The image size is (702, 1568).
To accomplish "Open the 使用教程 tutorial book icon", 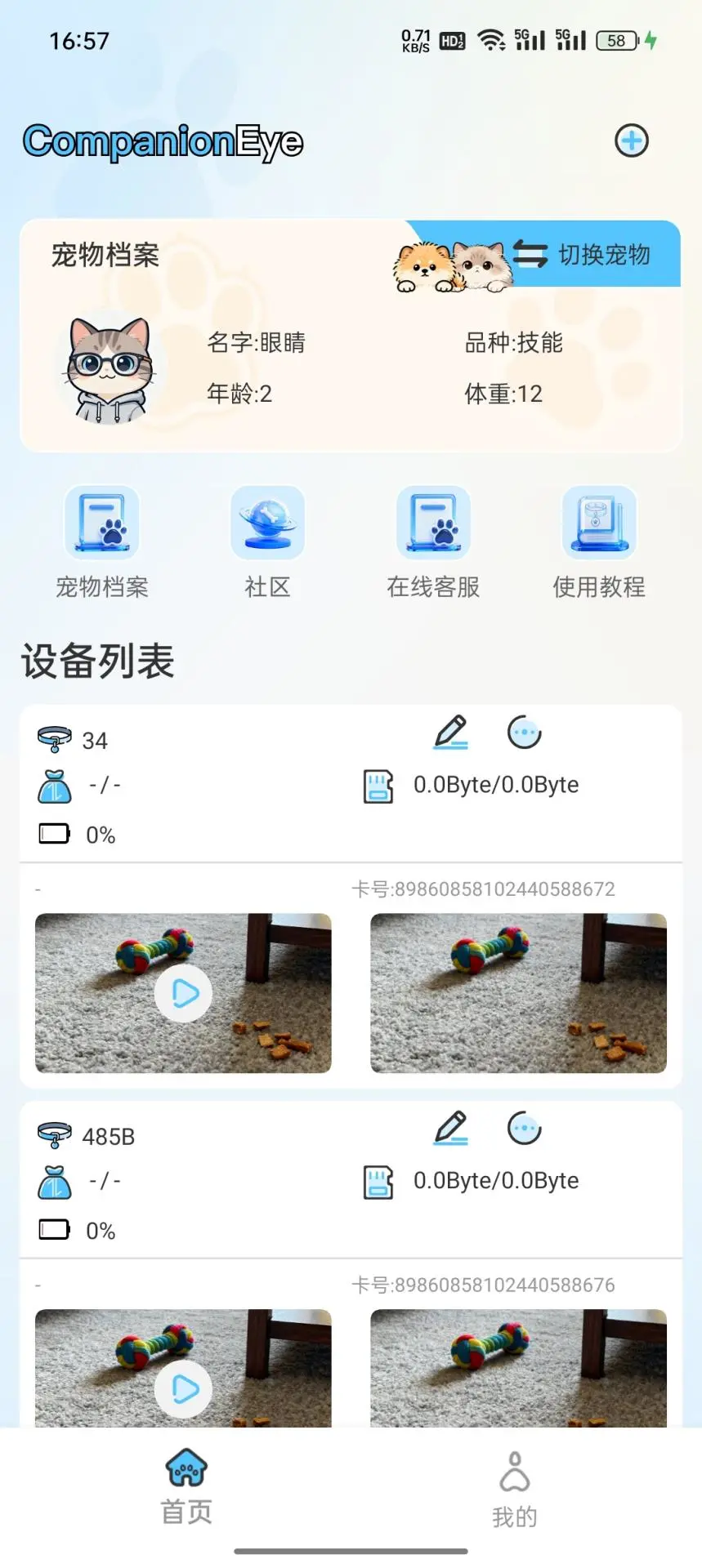I will coord(599,523).
